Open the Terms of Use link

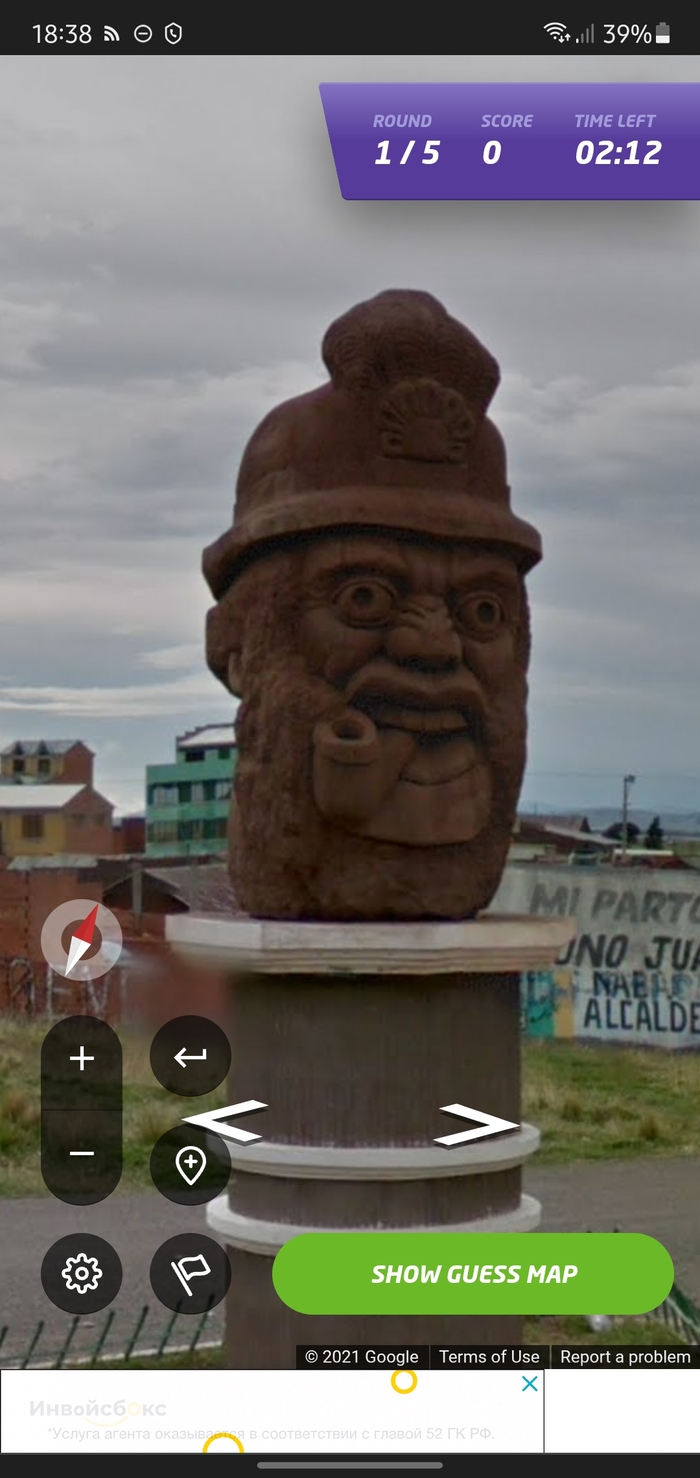(x=489, y=1357)
